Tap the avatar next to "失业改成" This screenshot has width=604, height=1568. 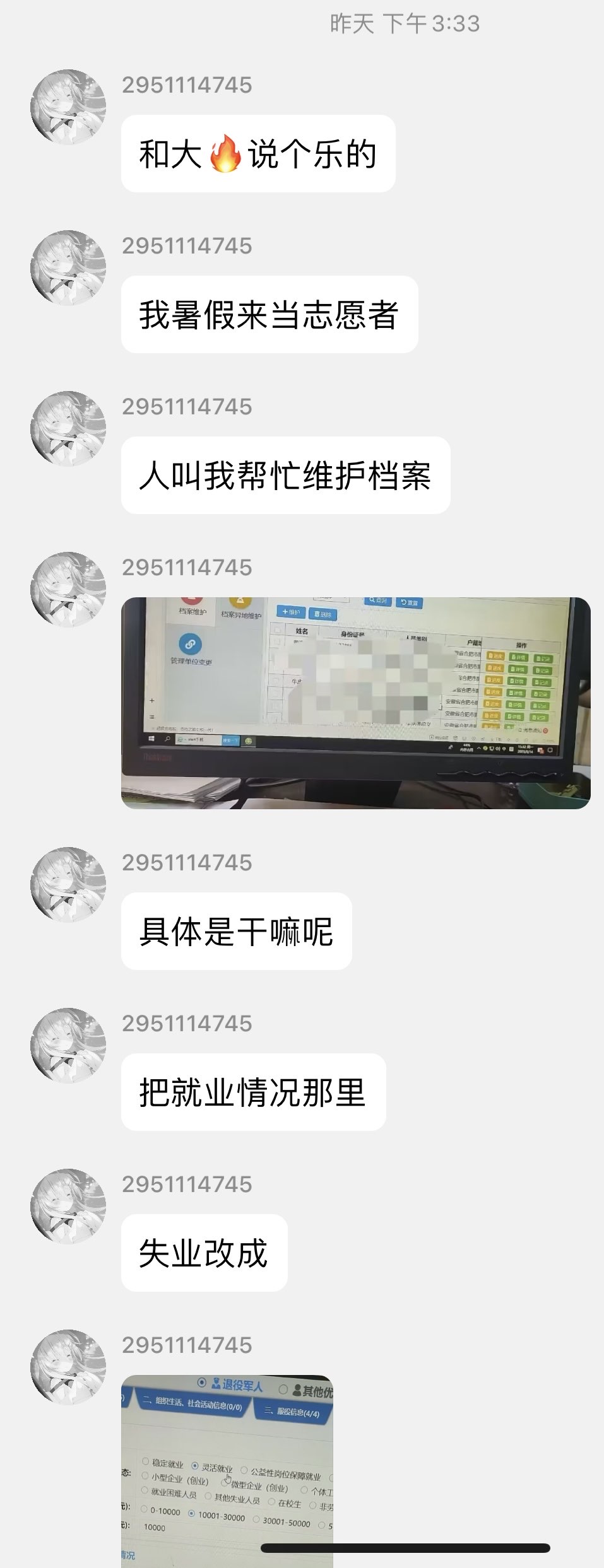[x=68, y=1207]
